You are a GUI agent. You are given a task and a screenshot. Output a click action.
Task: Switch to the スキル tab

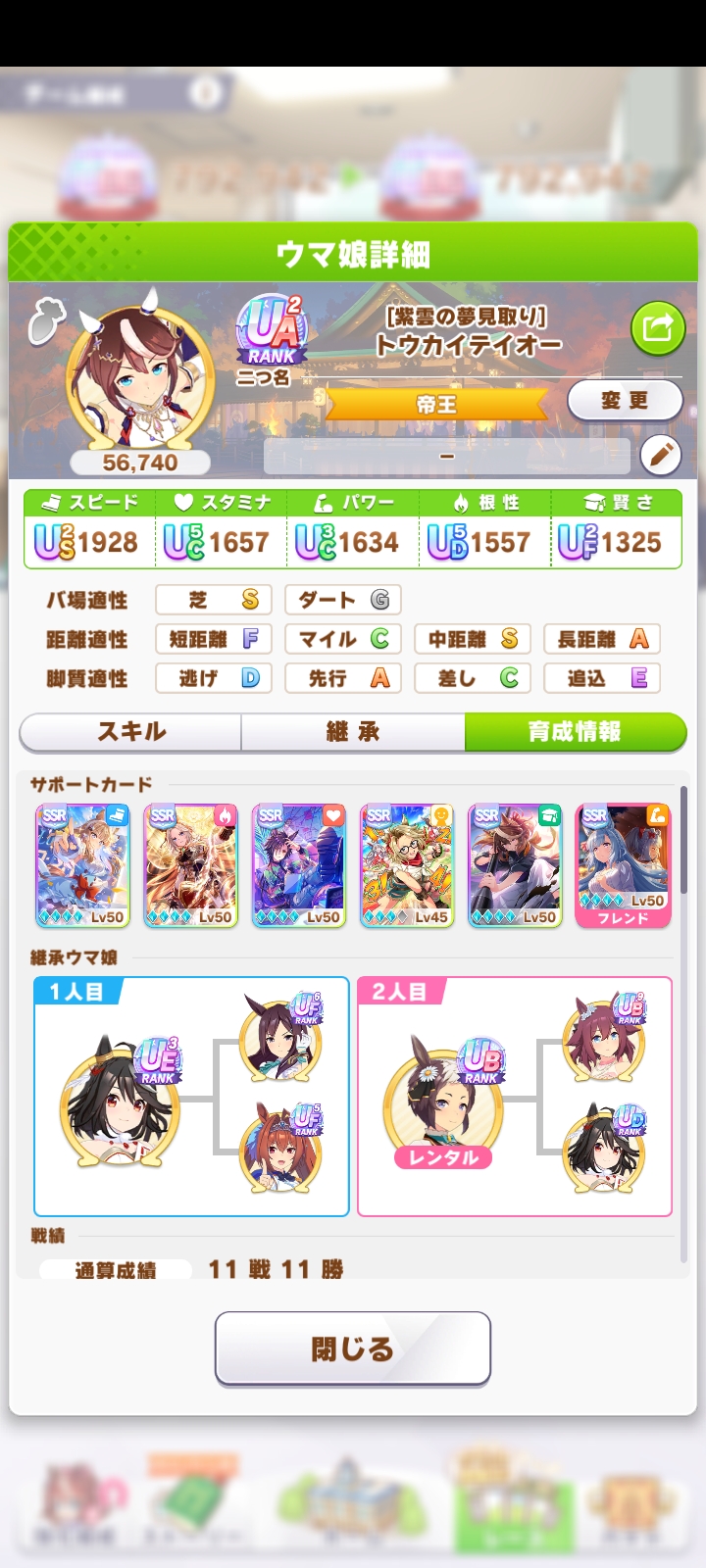(130, 732)
